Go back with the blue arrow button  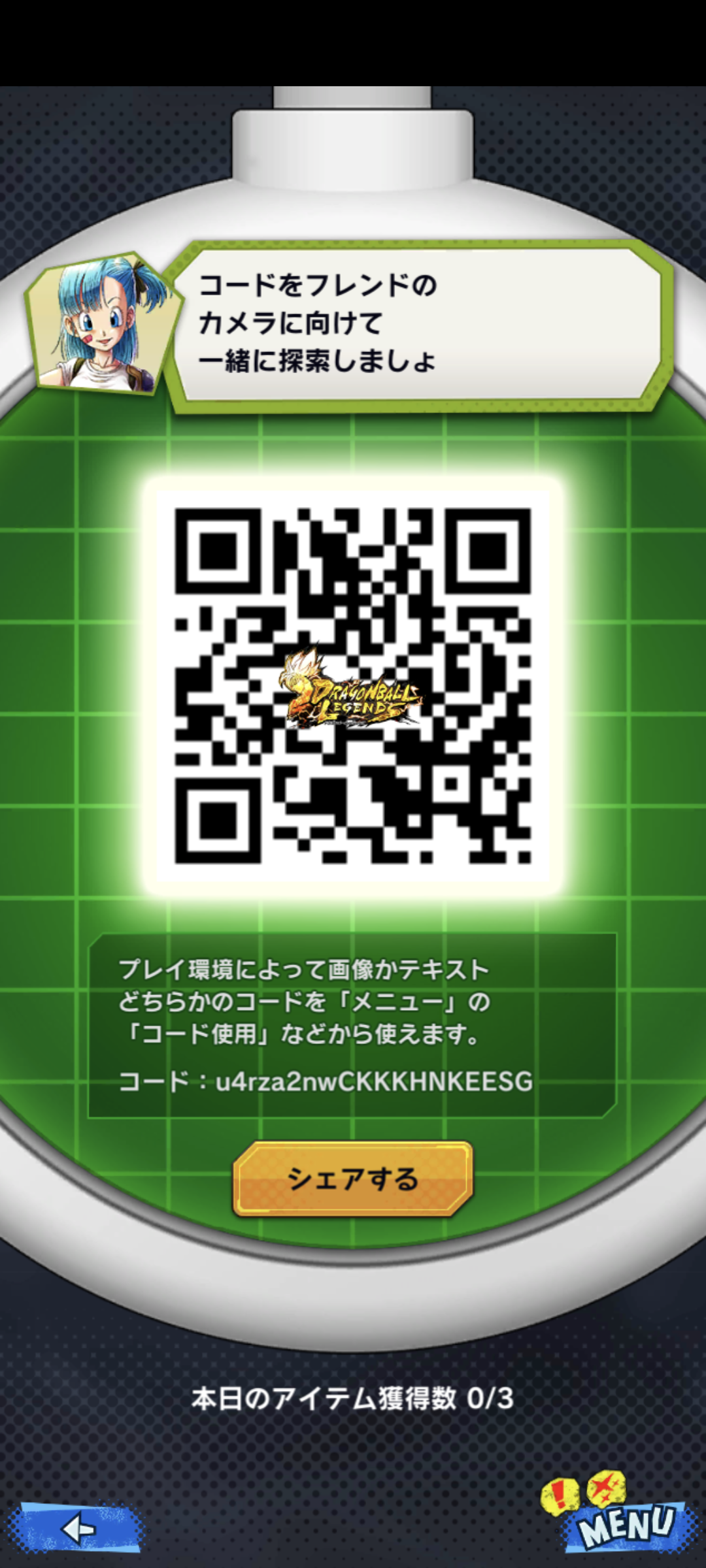[x=77, y=1528]
